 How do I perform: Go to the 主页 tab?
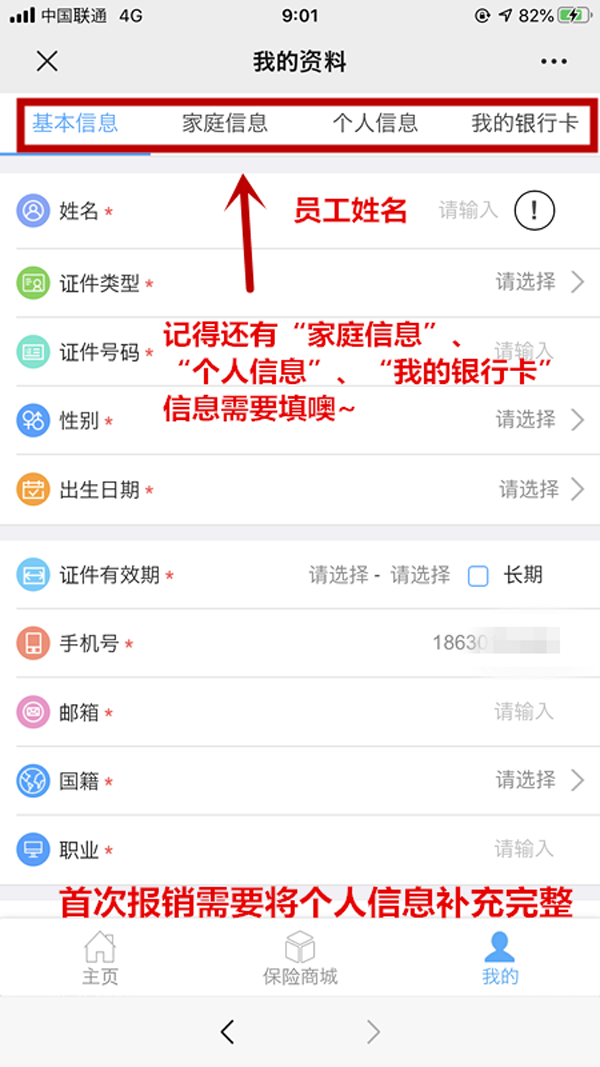pyautogui.click(x=100, y=958)
